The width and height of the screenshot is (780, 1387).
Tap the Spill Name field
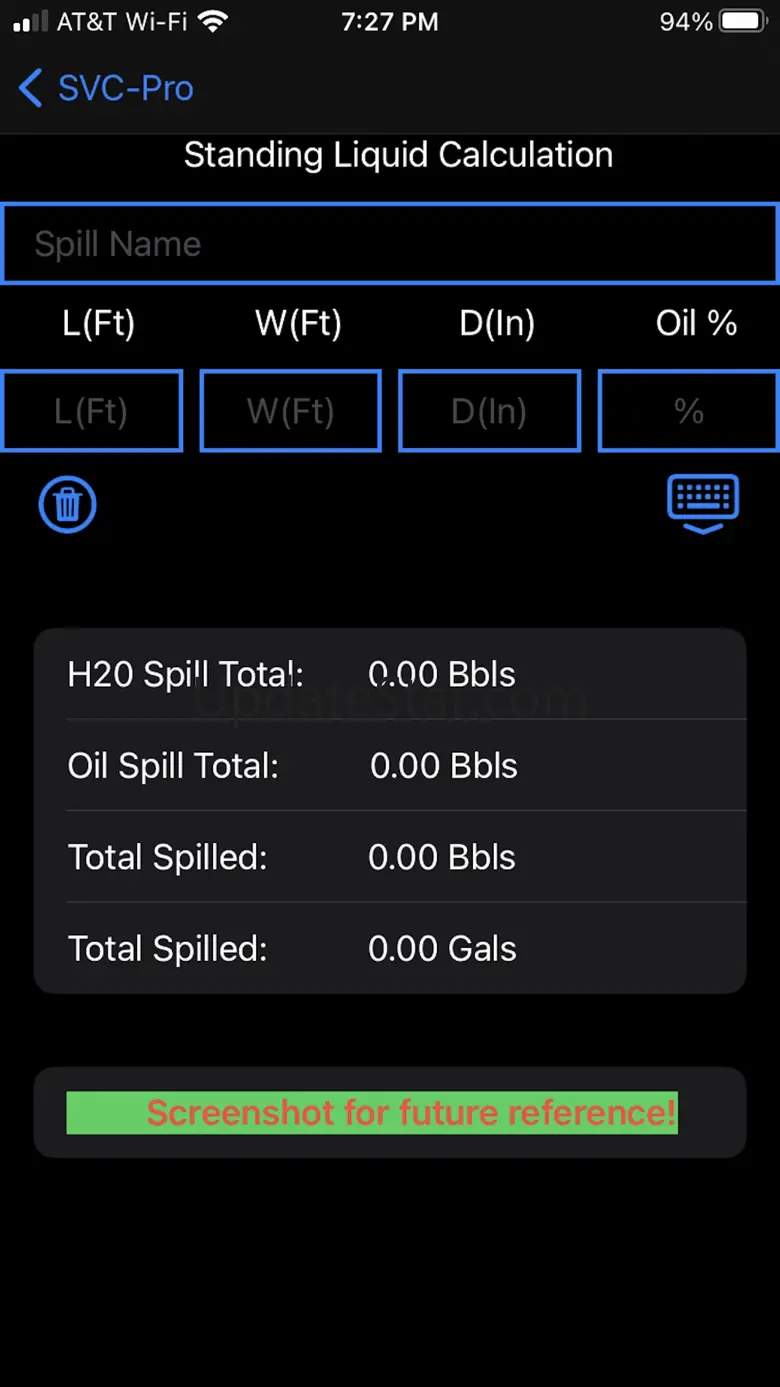pos(390,244)
